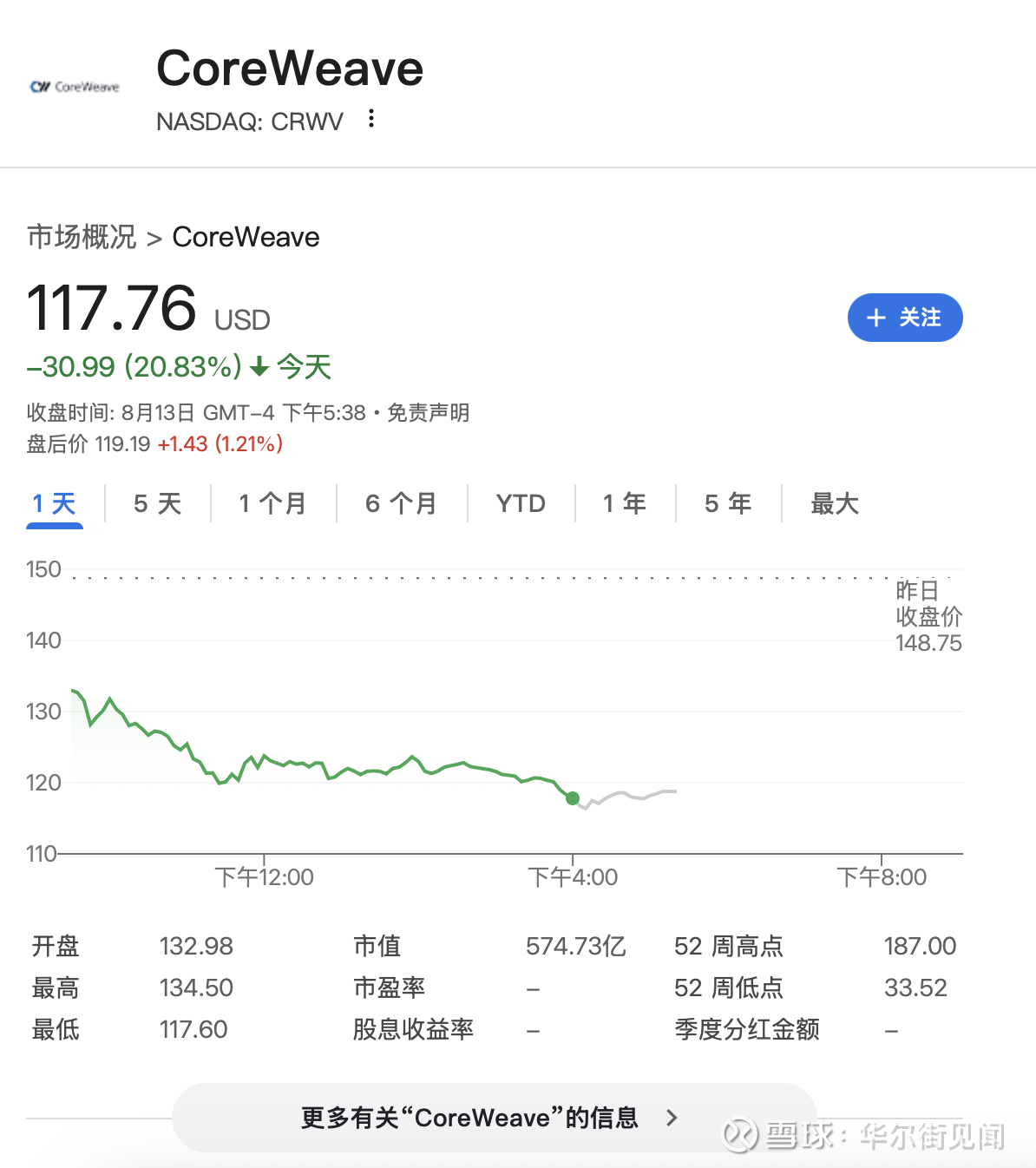Switch chart to 1 个月 range
Screen dimensions: 1036x1168
(x=272, y=503)
